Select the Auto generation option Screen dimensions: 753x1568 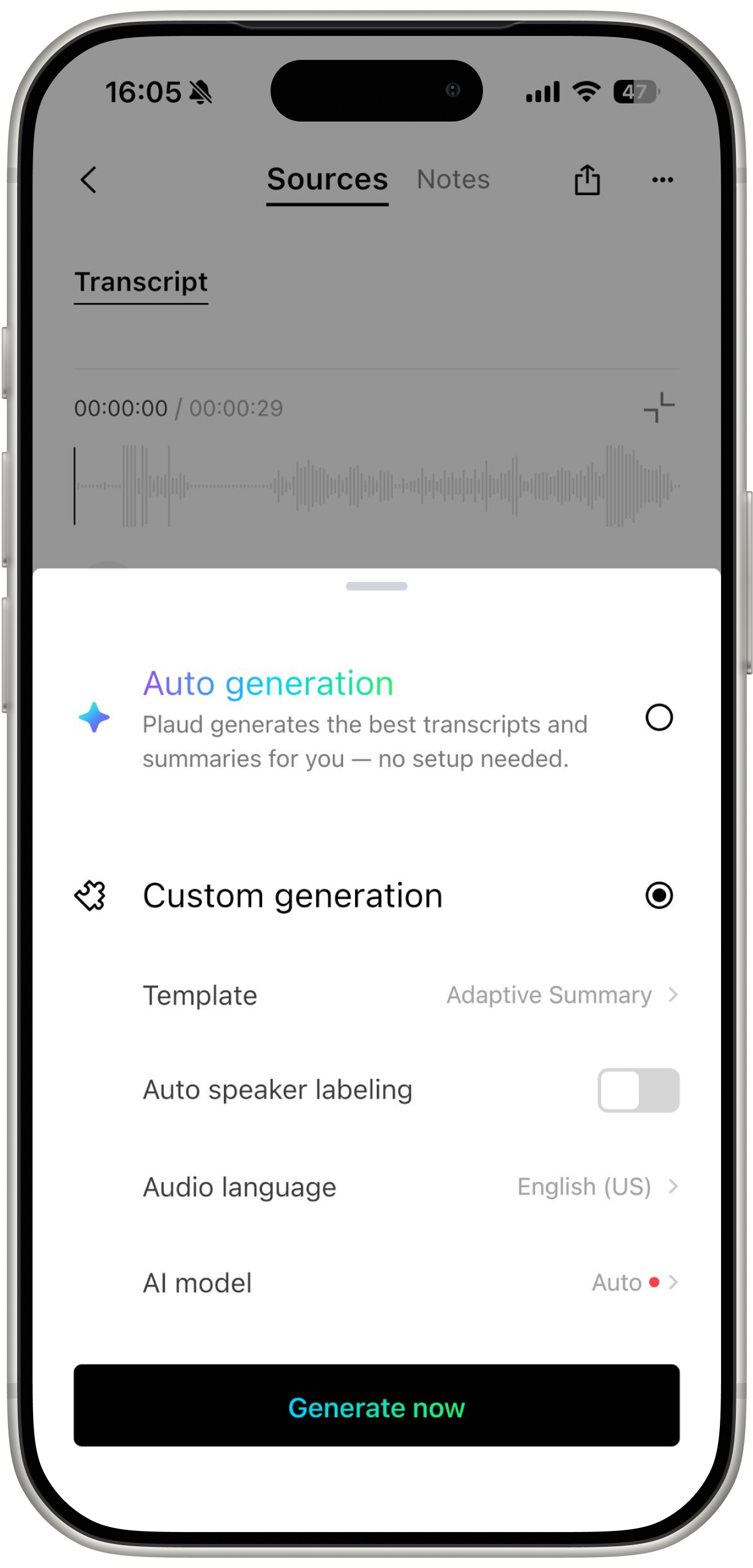tap(659, 718)
